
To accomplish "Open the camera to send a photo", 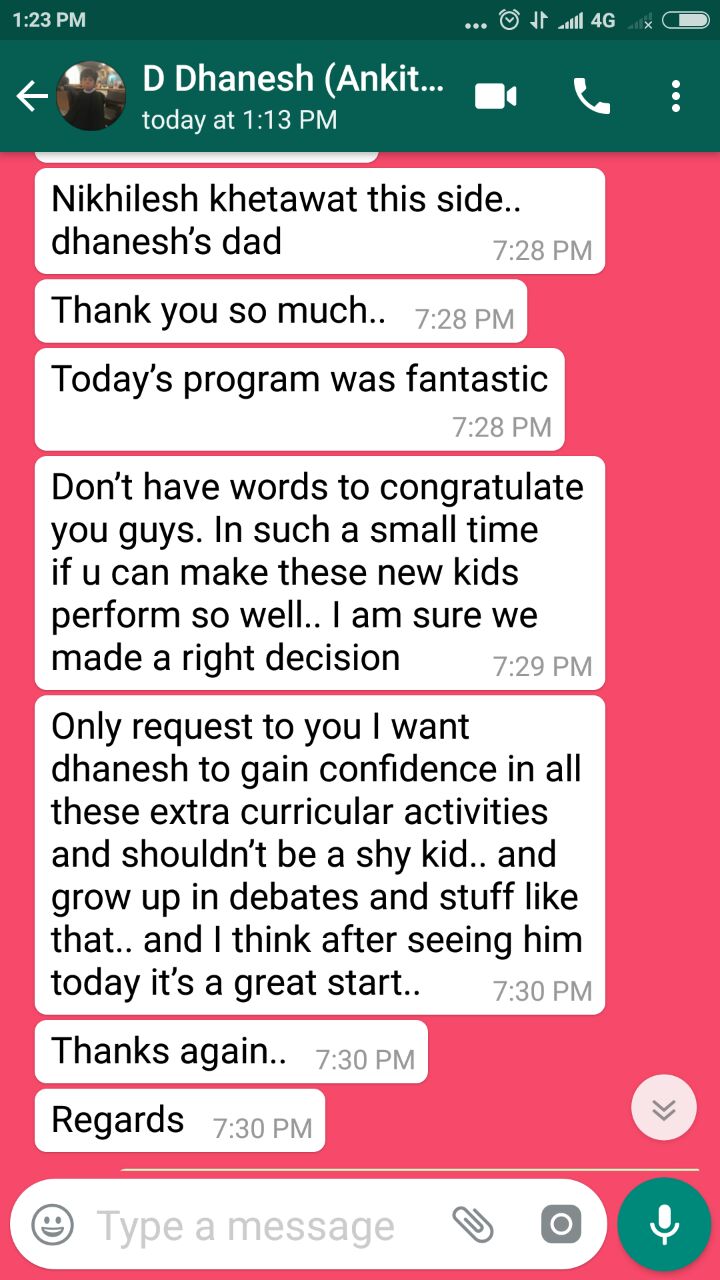I will click(x=560, y=1225).
